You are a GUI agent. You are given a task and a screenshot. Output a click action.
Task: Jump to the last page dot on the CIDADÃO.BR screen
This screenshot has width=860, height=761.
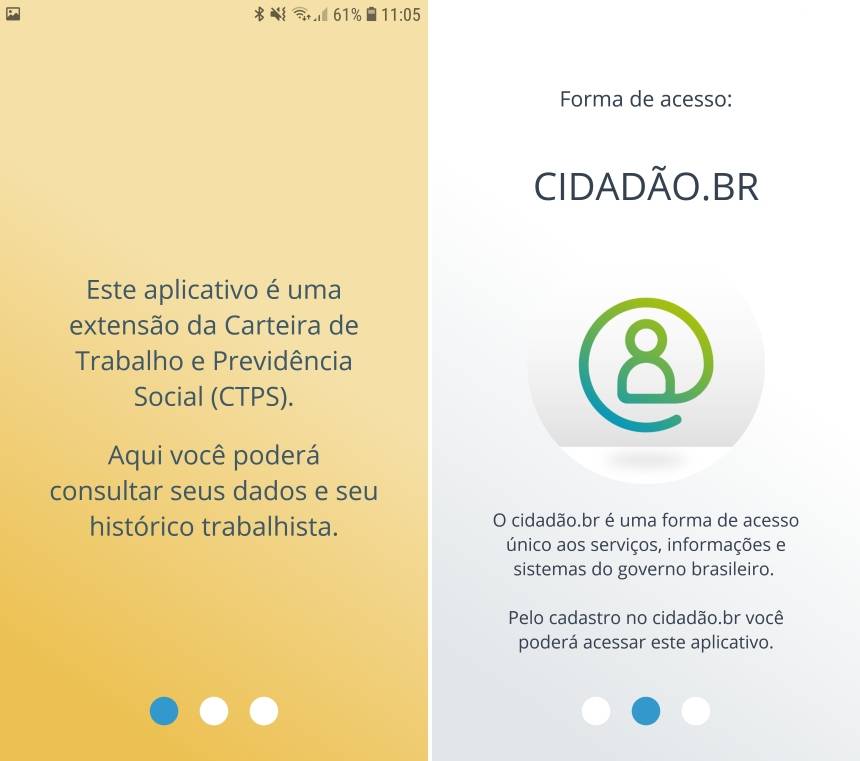696,711
